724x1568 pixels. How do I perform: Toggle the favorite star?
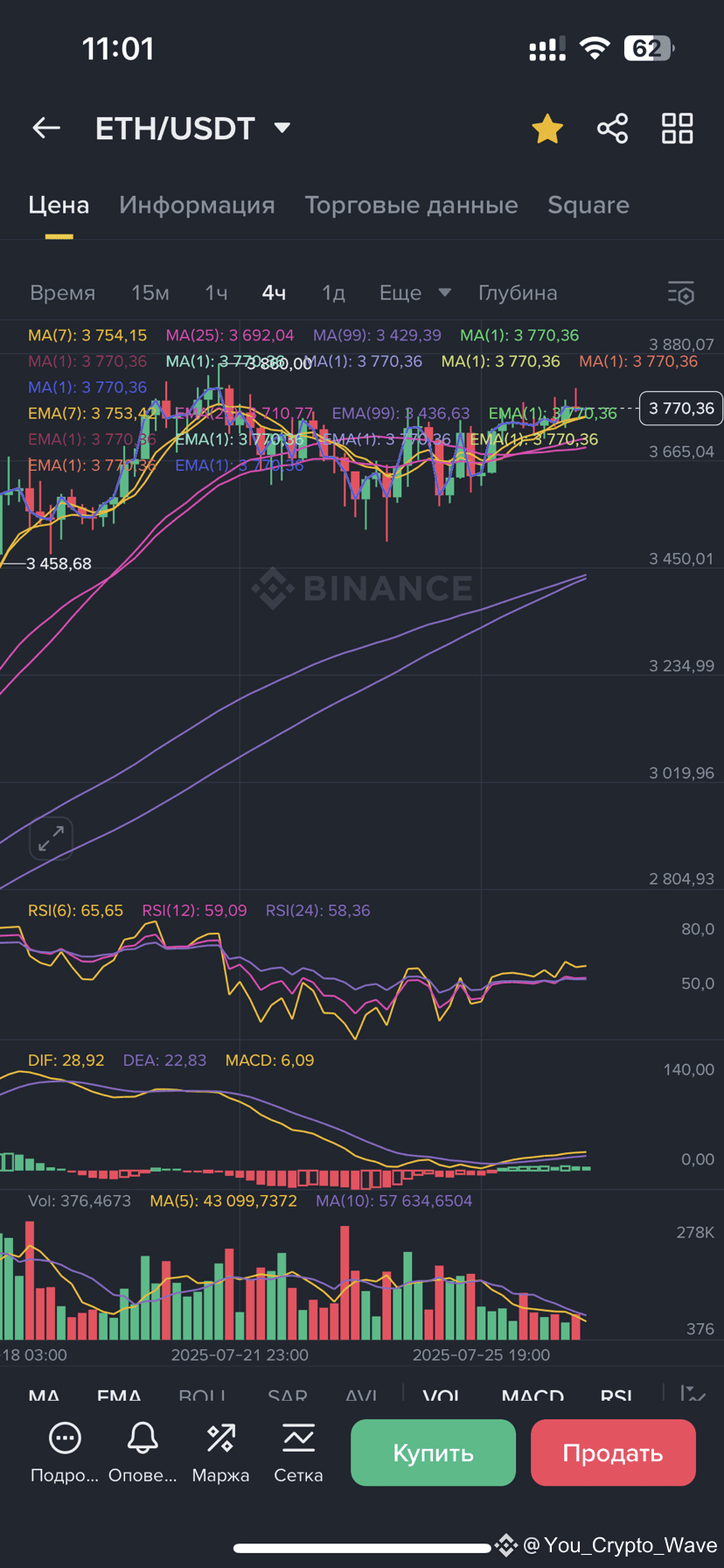[x=547, y=129]
